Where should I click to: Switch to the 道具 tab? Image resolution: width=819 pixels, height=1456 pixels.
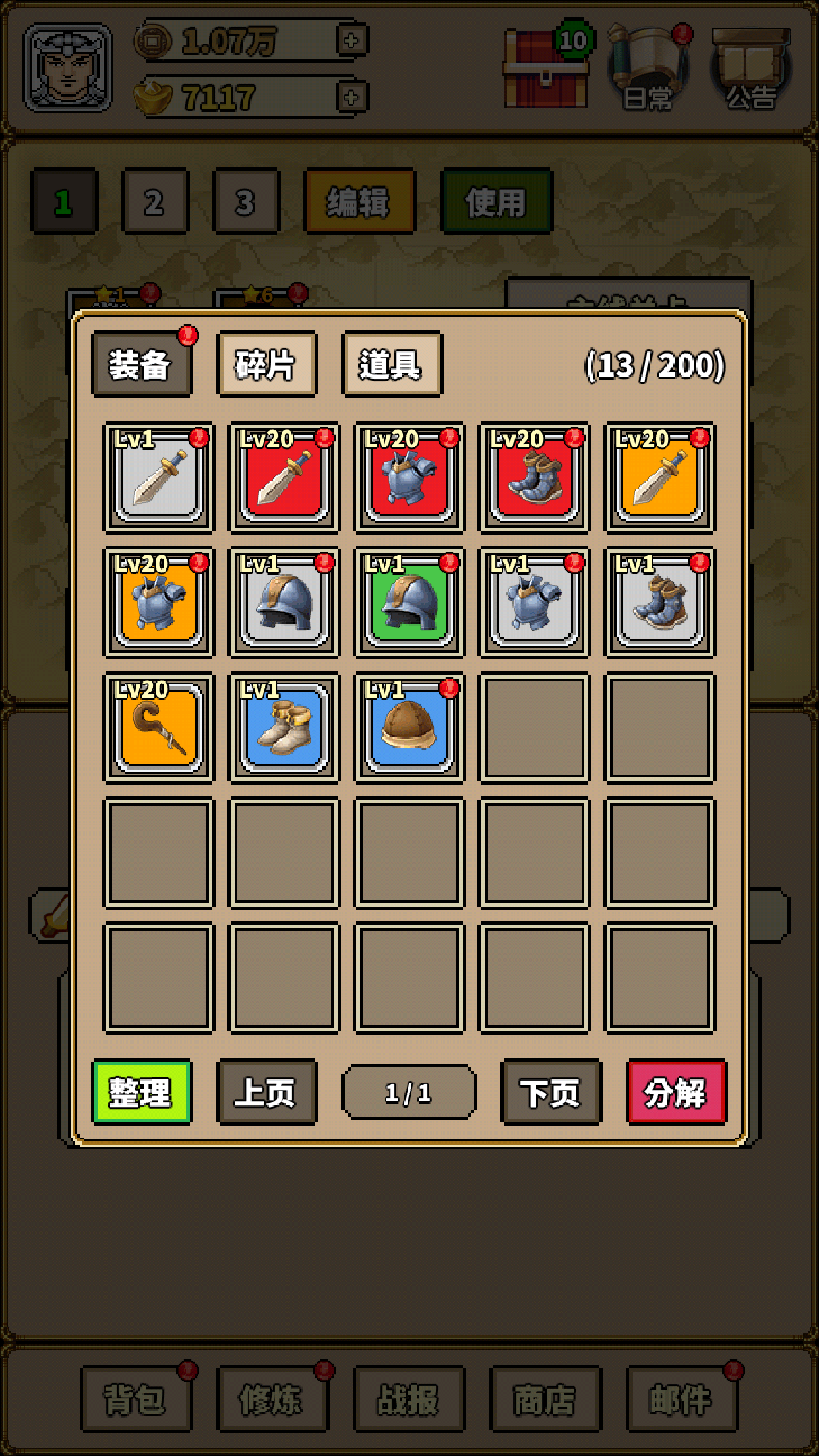[392, 365]
